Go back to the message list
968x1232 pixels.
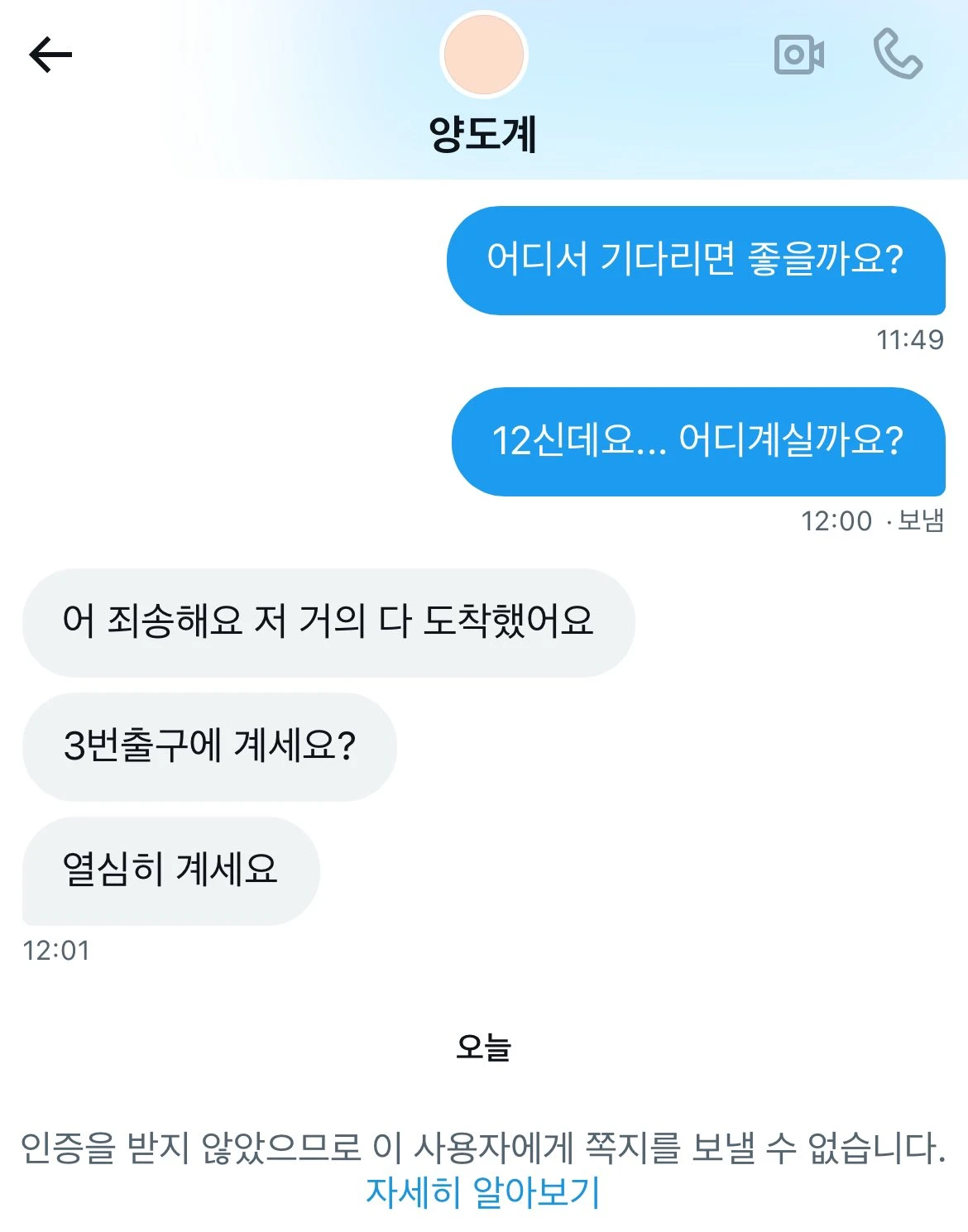pos(50,55)
